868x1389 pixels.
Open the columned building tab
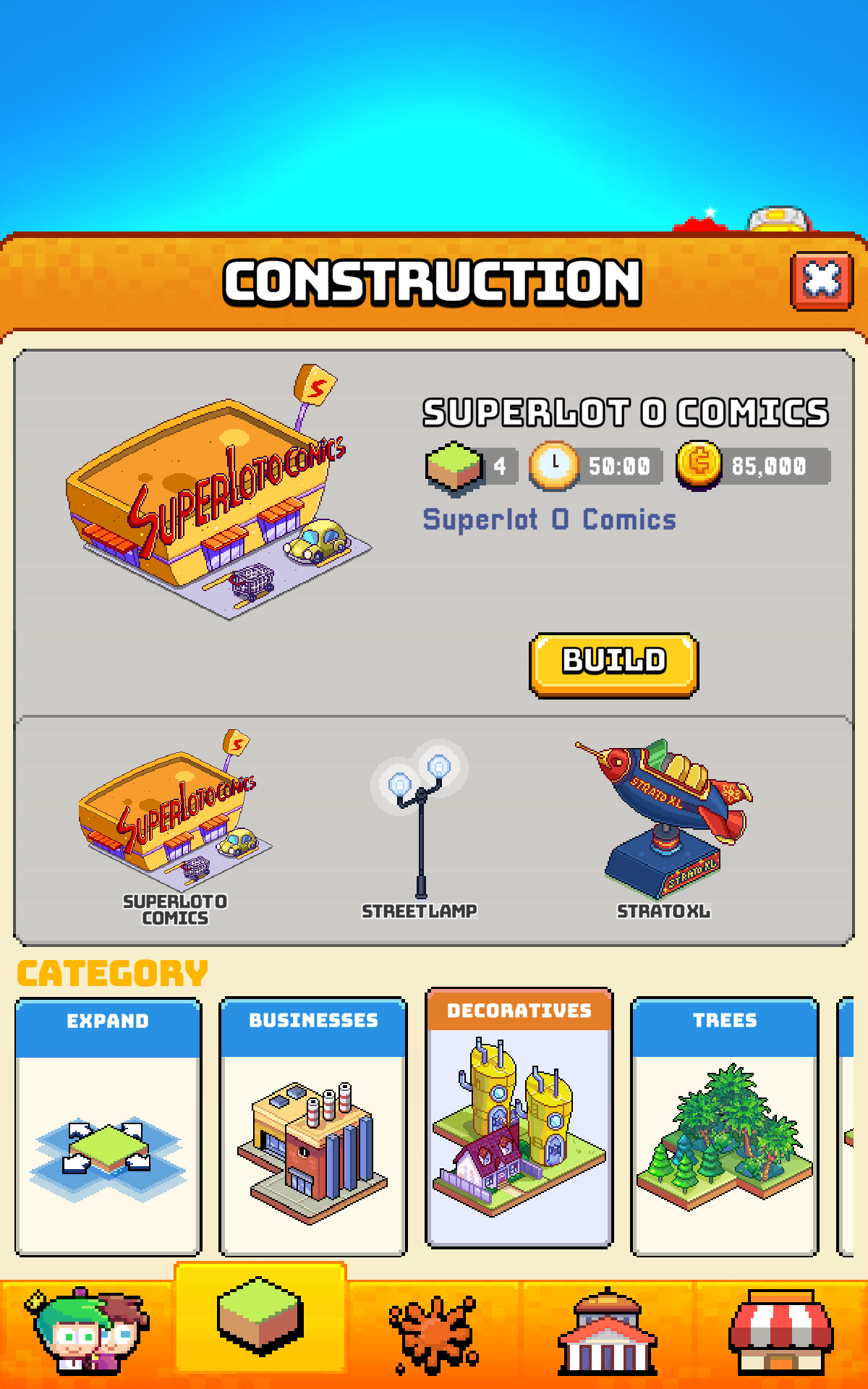coord(608,1333)
